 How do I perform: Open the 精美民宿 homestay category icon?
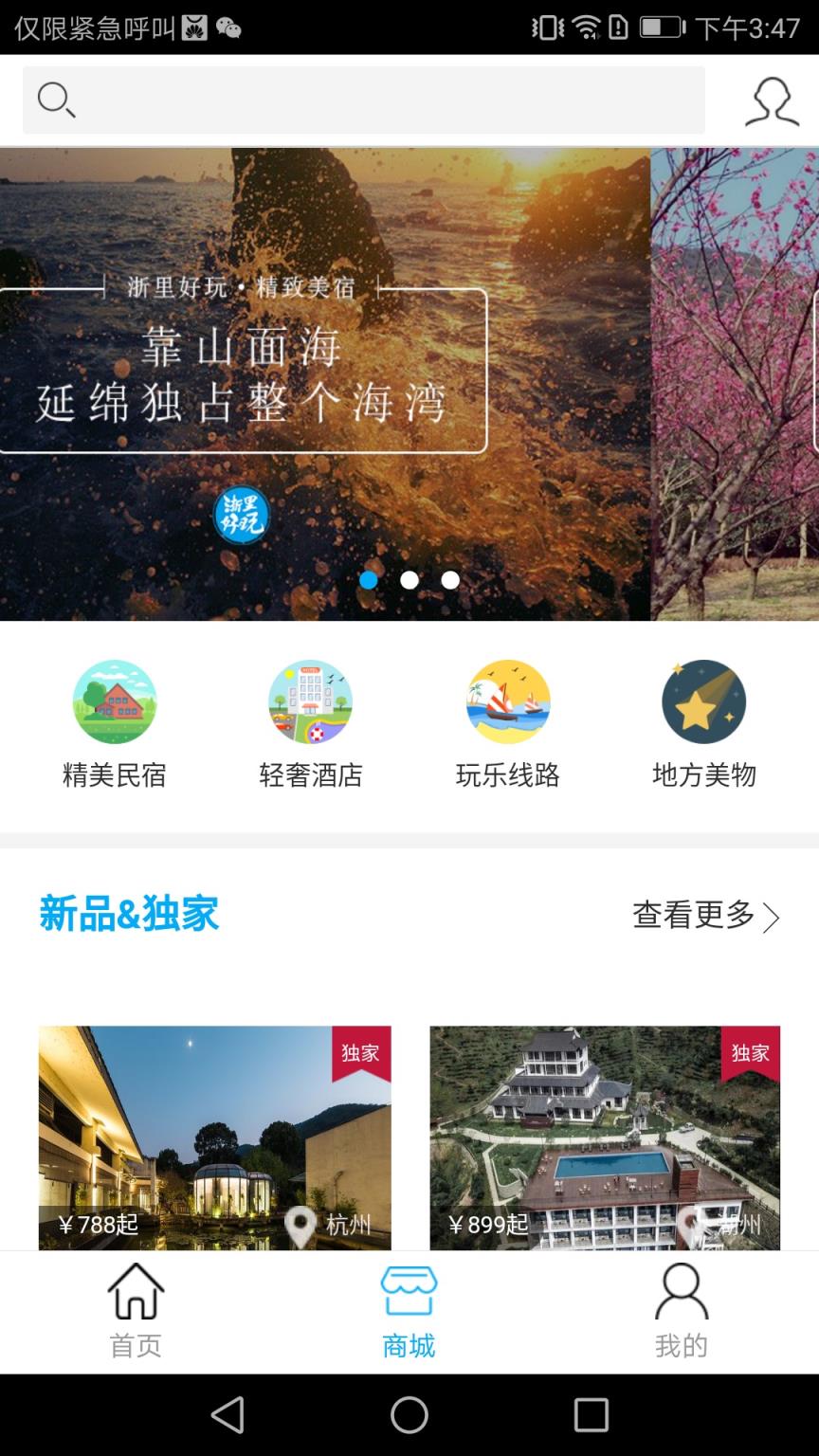click(115, 701)
